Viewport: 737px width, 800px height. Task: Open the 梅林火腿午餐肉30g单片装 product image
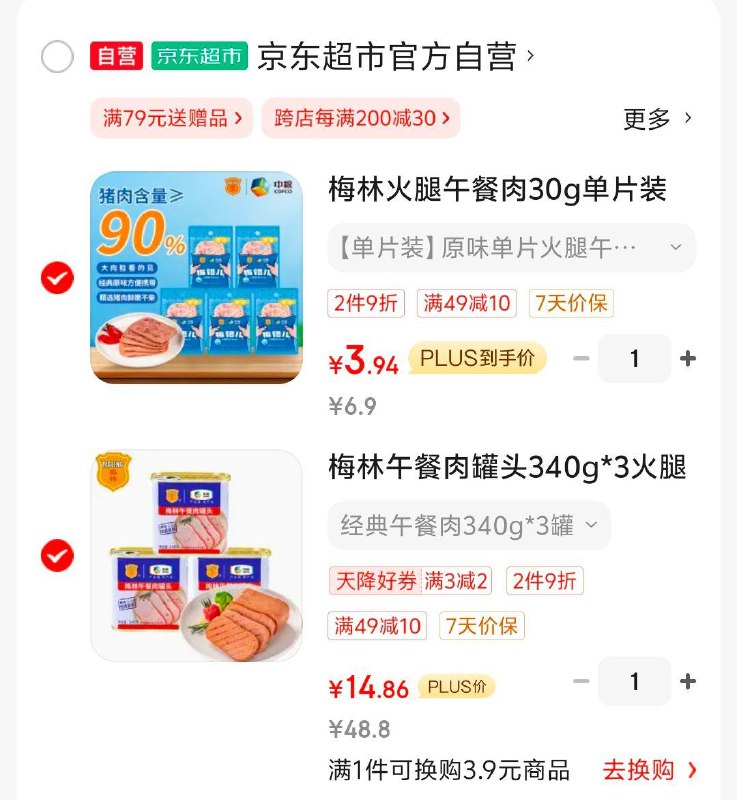196,277
